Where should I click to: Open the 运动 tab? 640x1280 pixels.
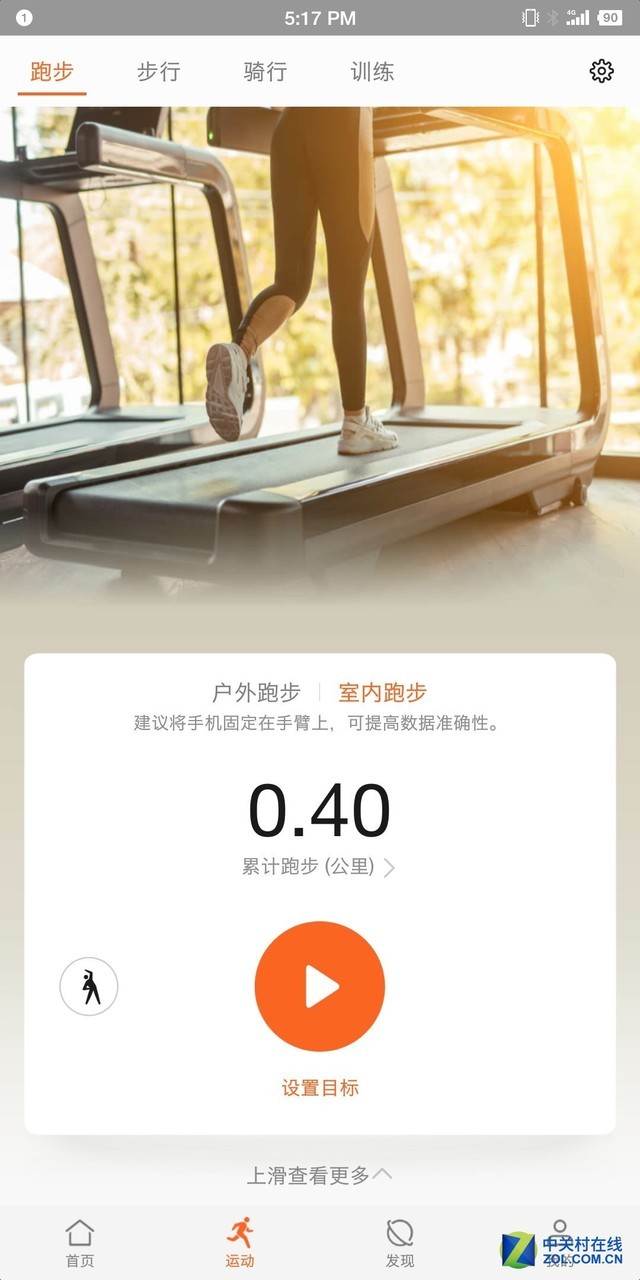[x=240, y=1243]
